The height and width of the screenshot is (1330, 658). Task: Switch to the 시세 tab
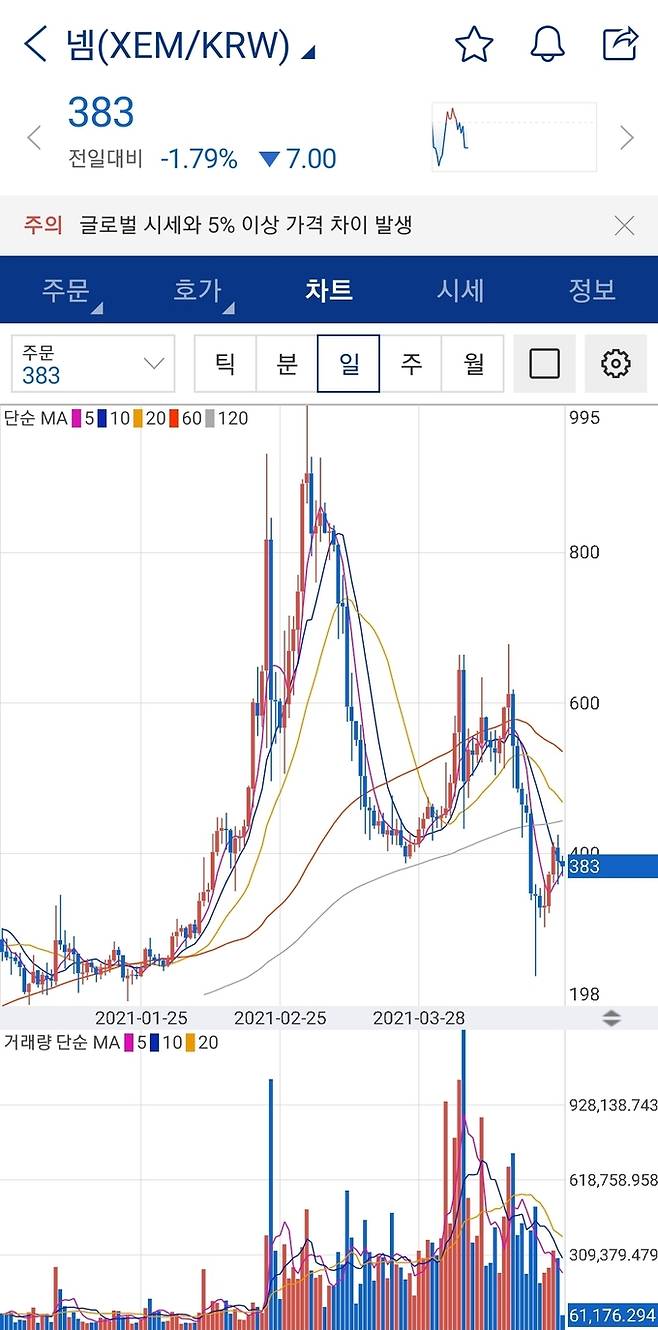click(460, 290)
